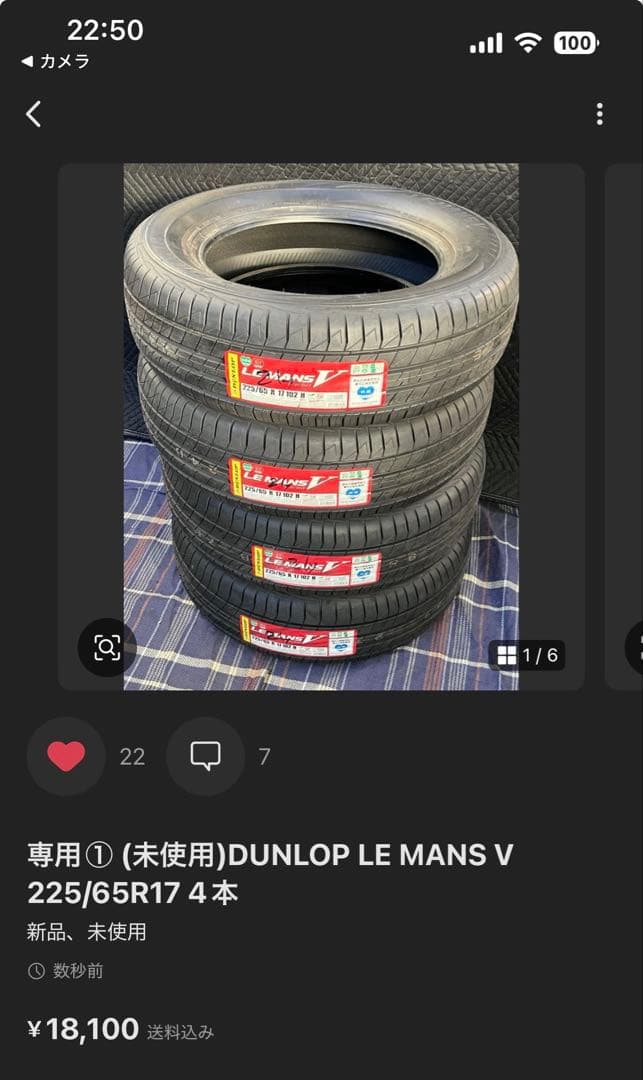This screenshot has height=1080, width=643.
Task: Search similar items by image
Action: [107, 647]
